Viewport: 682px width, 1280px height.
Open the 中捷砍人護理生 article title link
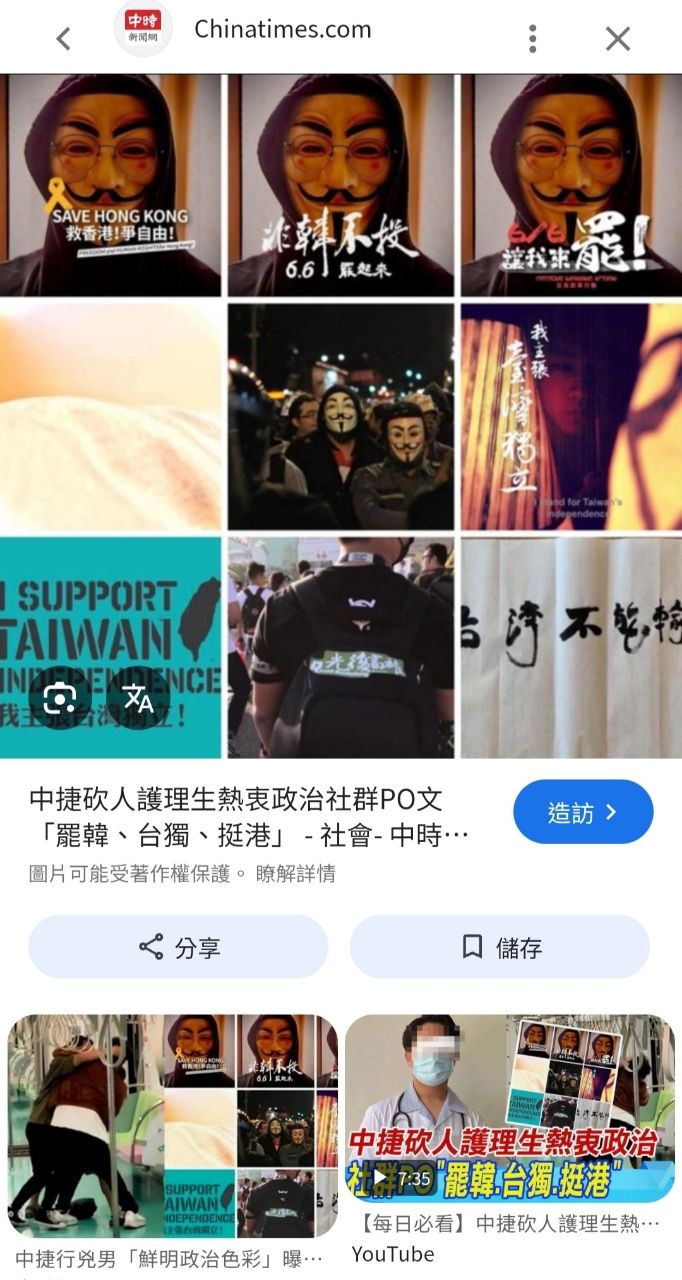248,817
